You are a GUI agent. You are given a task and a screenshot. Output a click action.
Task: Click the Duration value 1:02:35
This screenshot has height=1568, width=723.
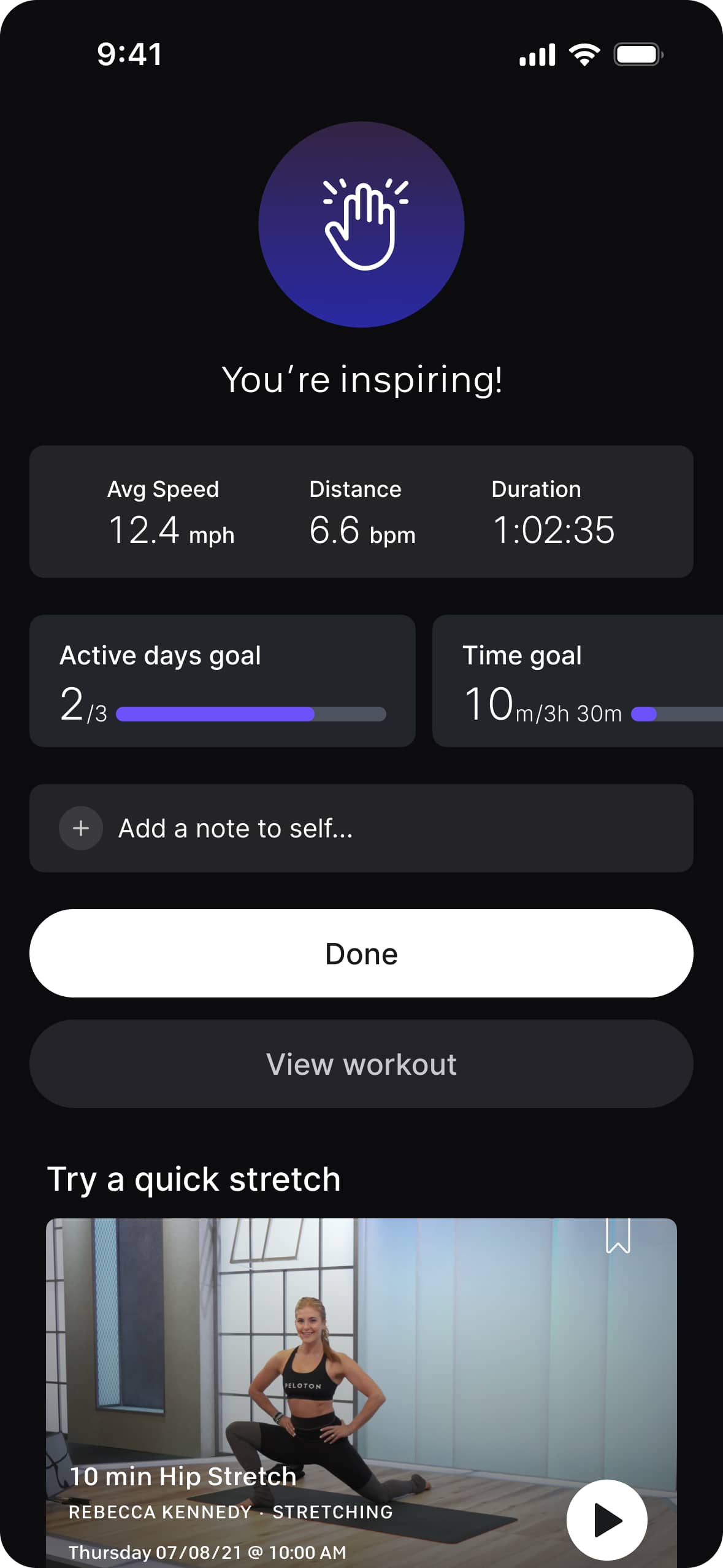[x=554, y=530]
